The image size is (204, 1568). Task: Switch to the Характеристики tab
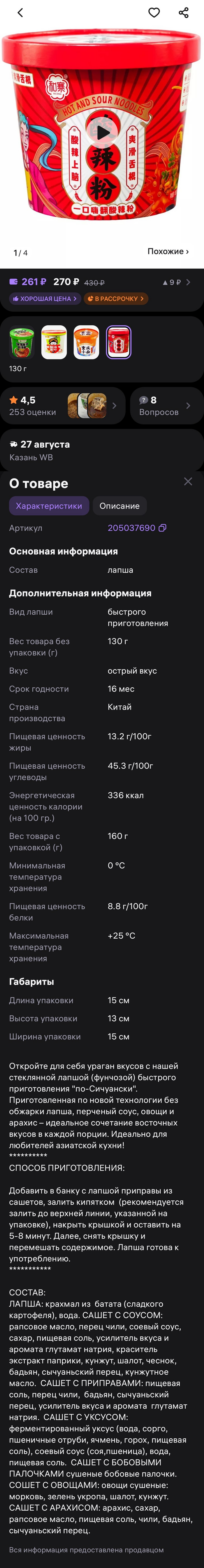coord(49,506)
